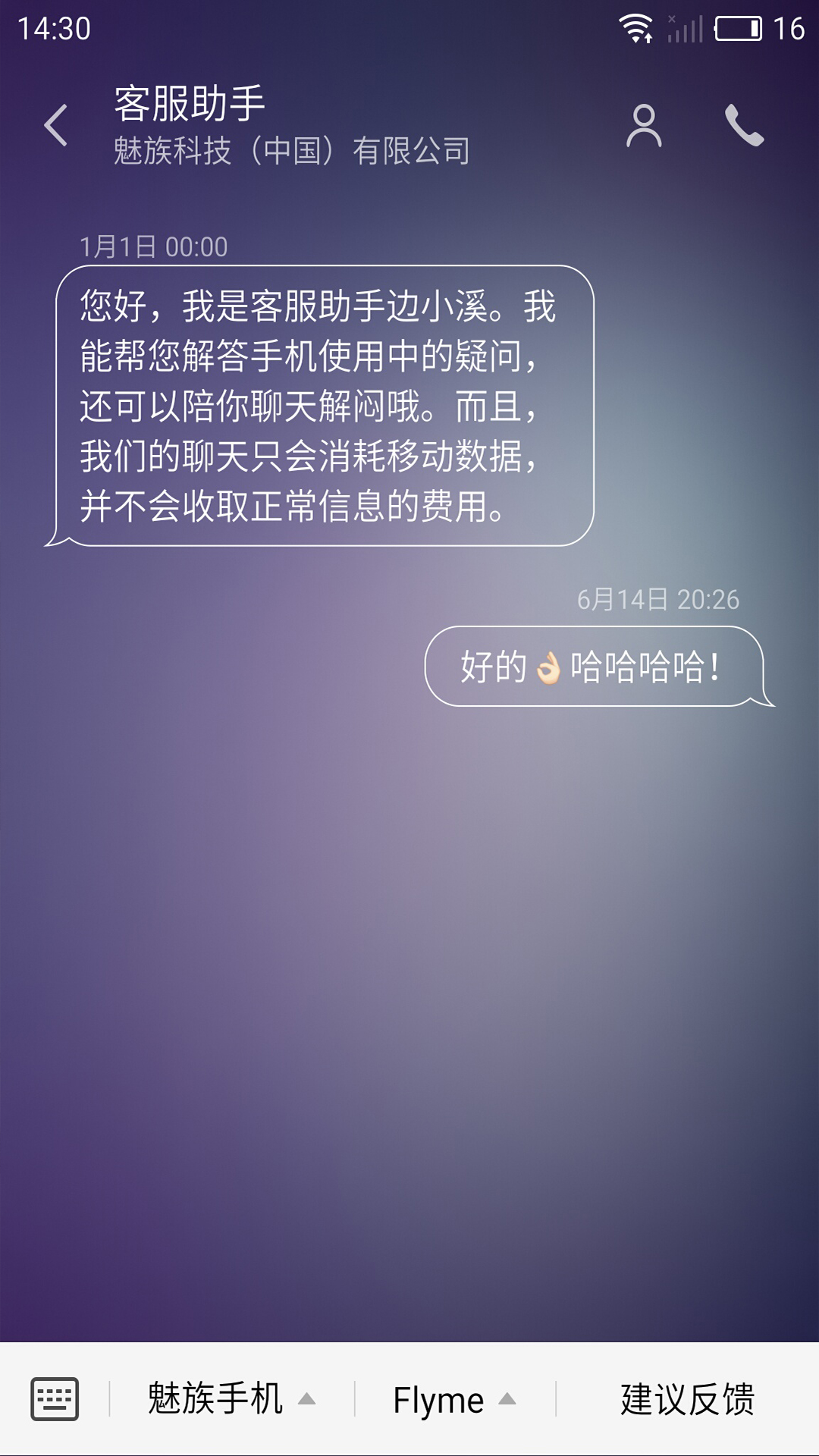
Task: Open the contact profile icon
Action: [x=644, y=126]
